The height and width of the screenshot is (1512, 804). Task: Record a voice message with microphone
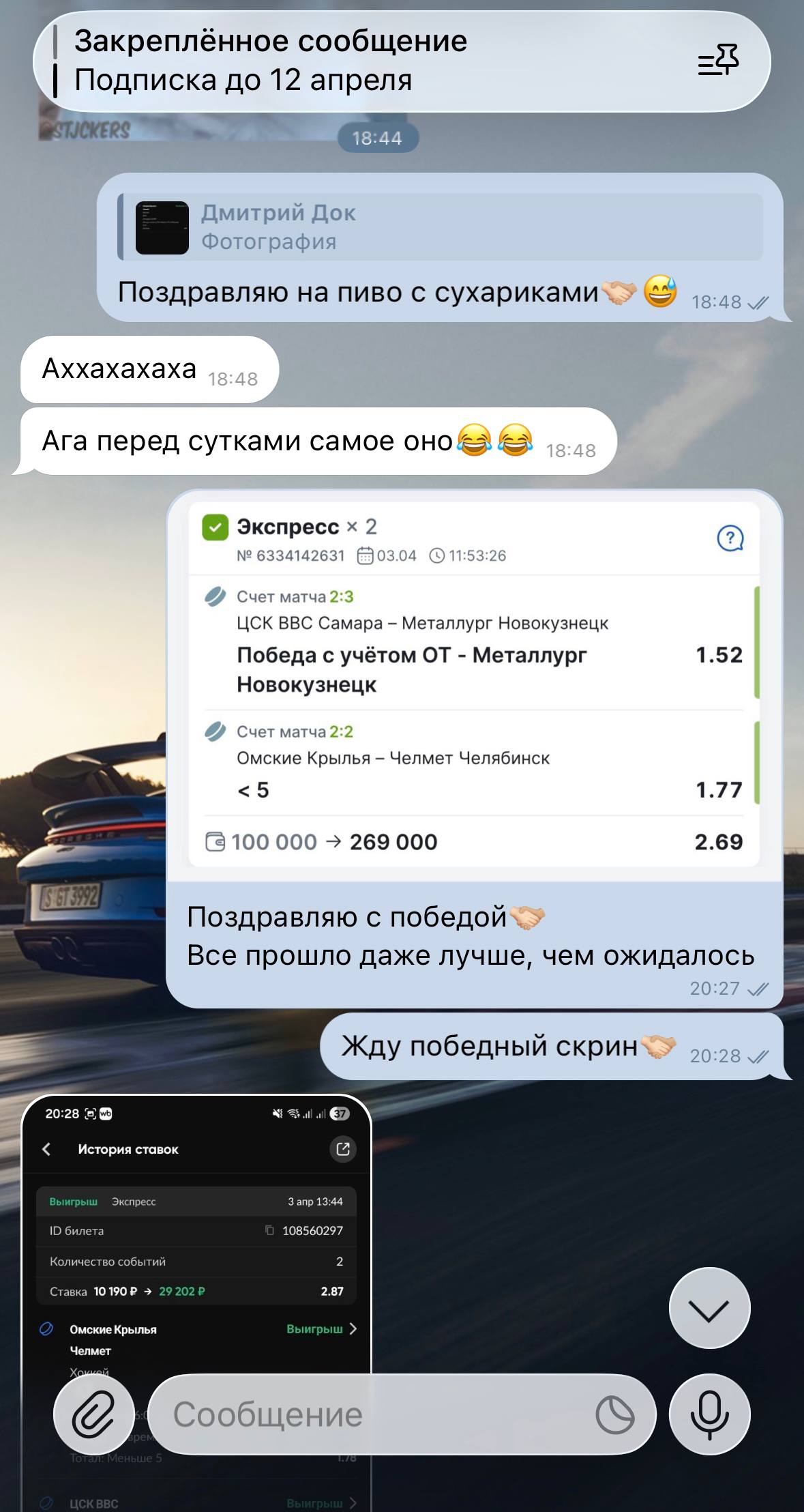709,1415
